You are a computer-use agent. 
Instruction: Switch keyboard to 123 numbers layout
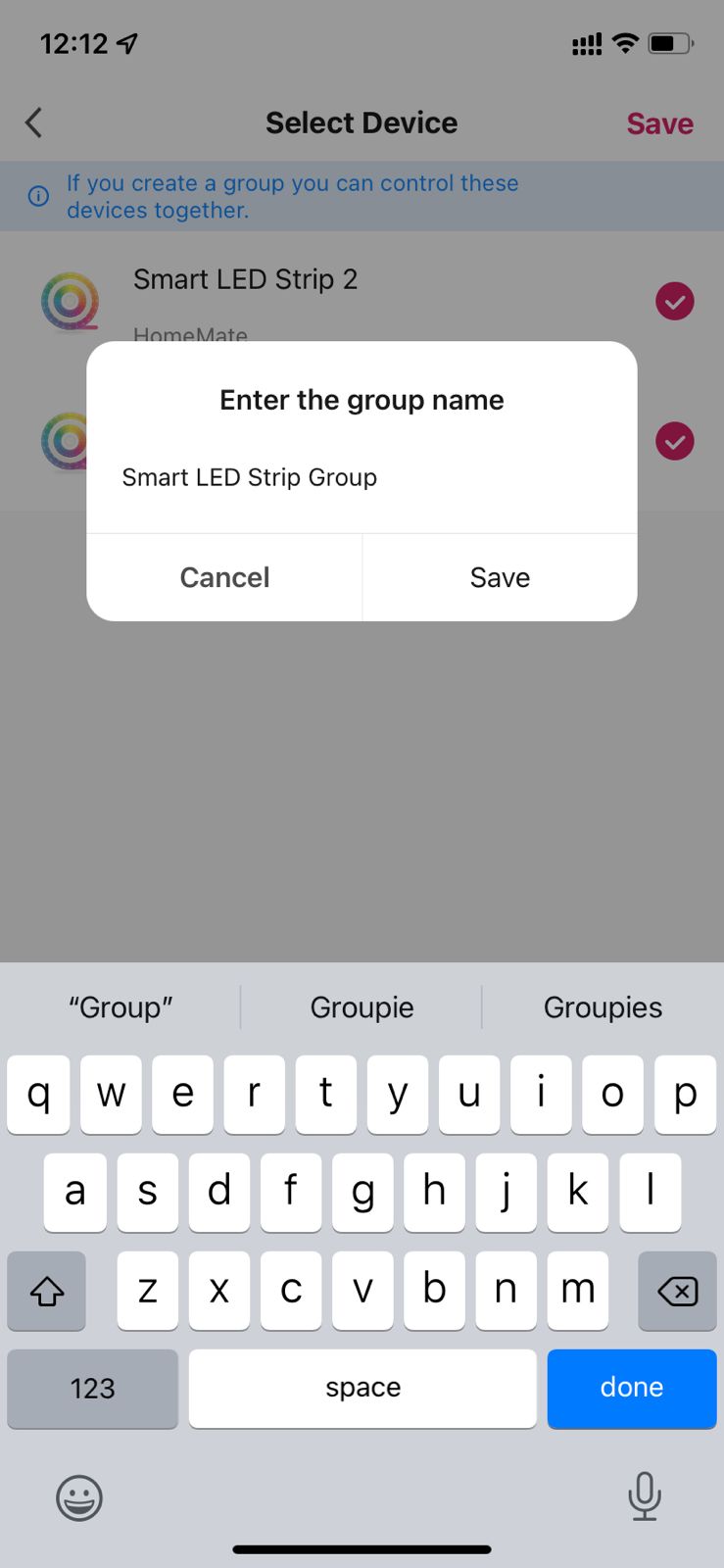click(x=93, y=1388)
